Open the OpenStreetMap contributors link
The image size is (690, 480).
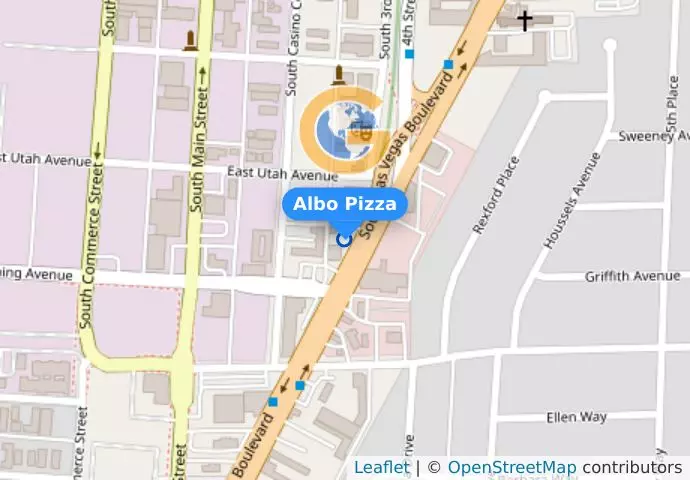[x=511, y=467]
